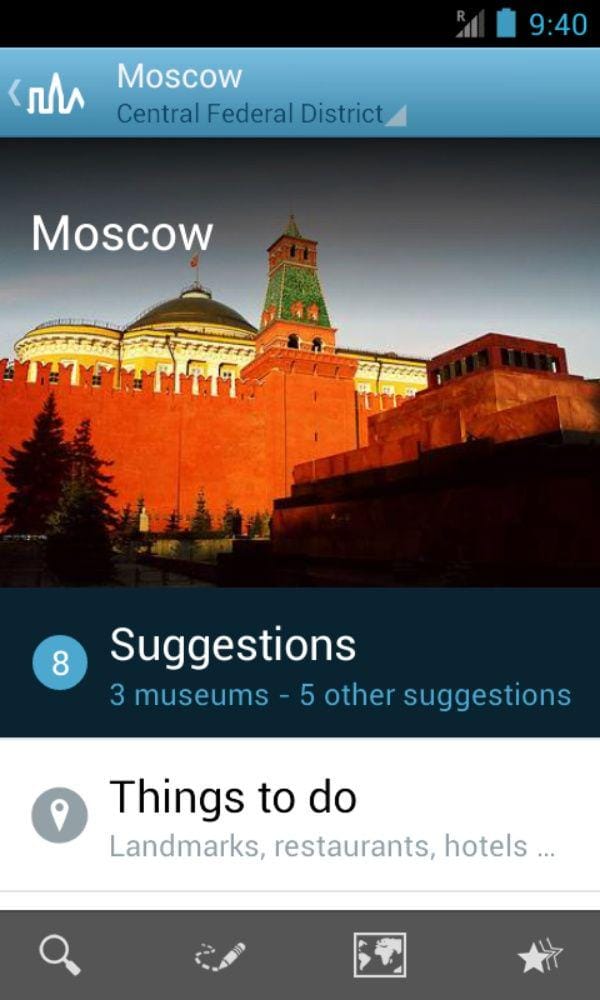Open Suggestions with 3 museums
Screen dimensions: 600x1000
coord(300,663)
